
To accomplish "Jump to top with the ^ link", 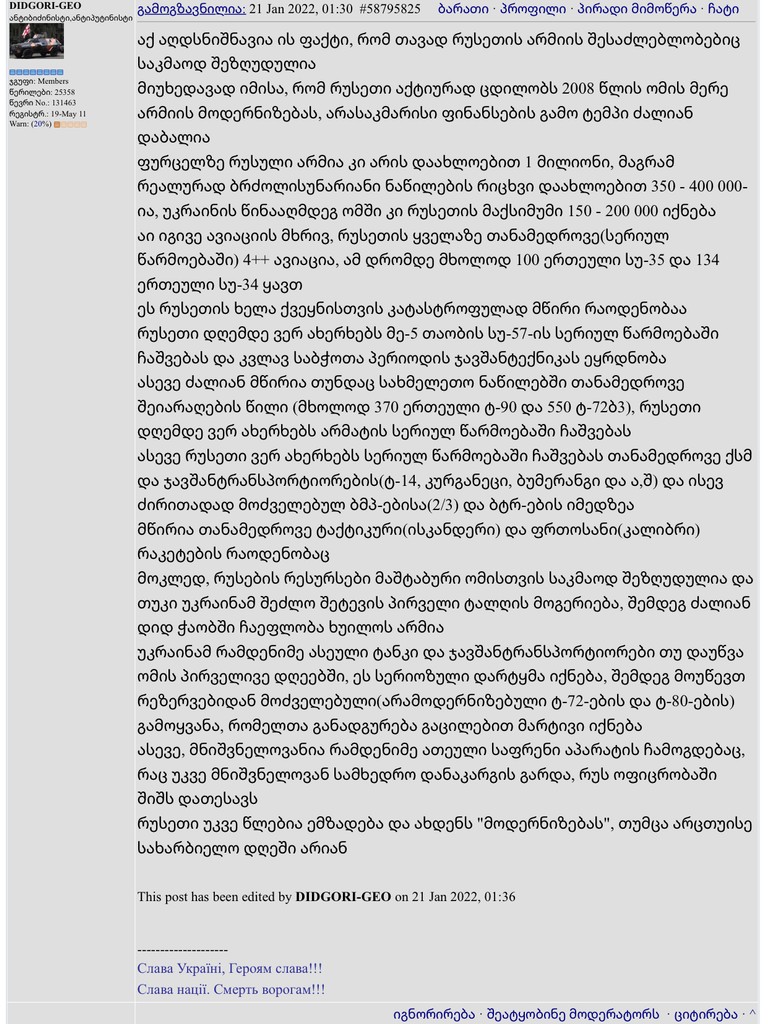I will pyautogui.click(x=752, y=1013).
